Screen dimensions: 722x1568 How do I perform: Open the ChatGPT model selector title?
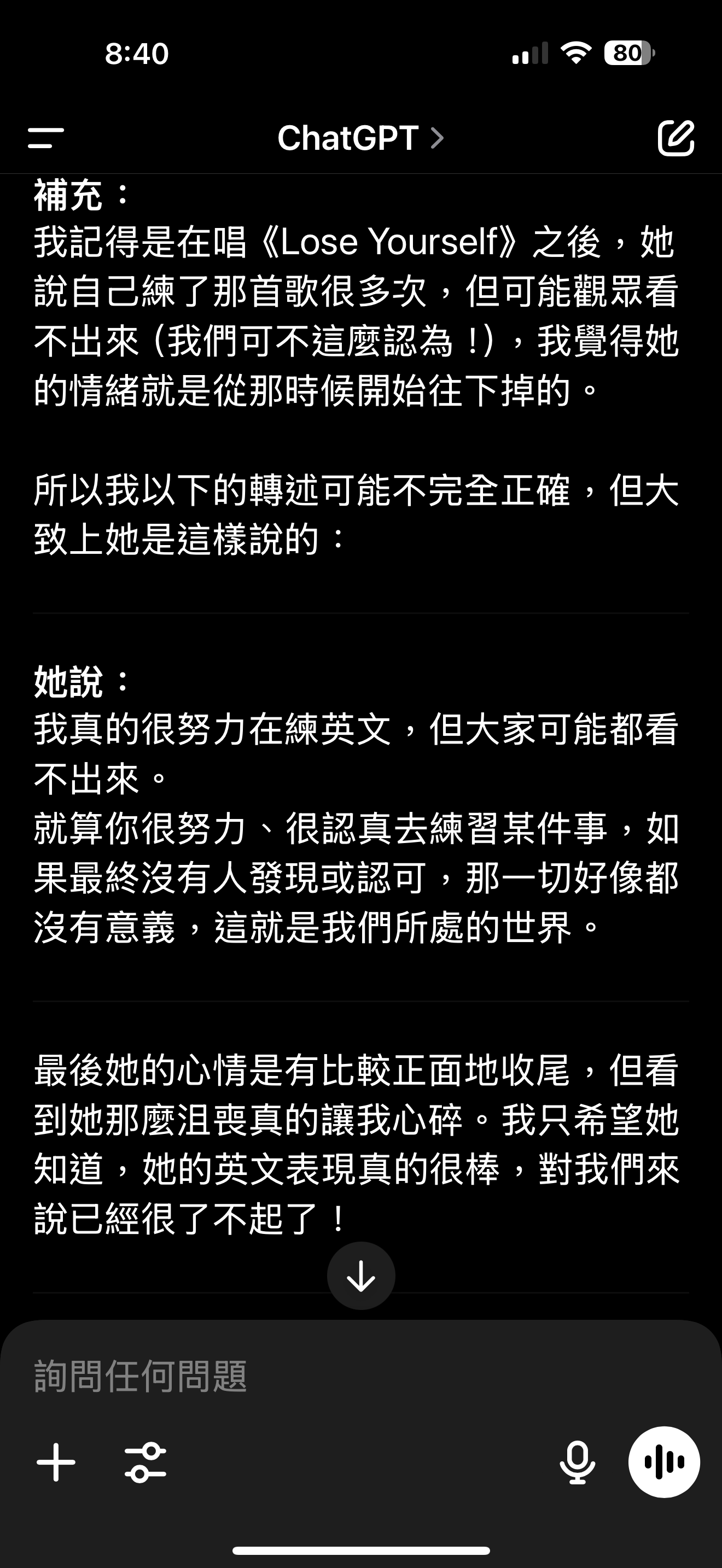coord(360,138)
